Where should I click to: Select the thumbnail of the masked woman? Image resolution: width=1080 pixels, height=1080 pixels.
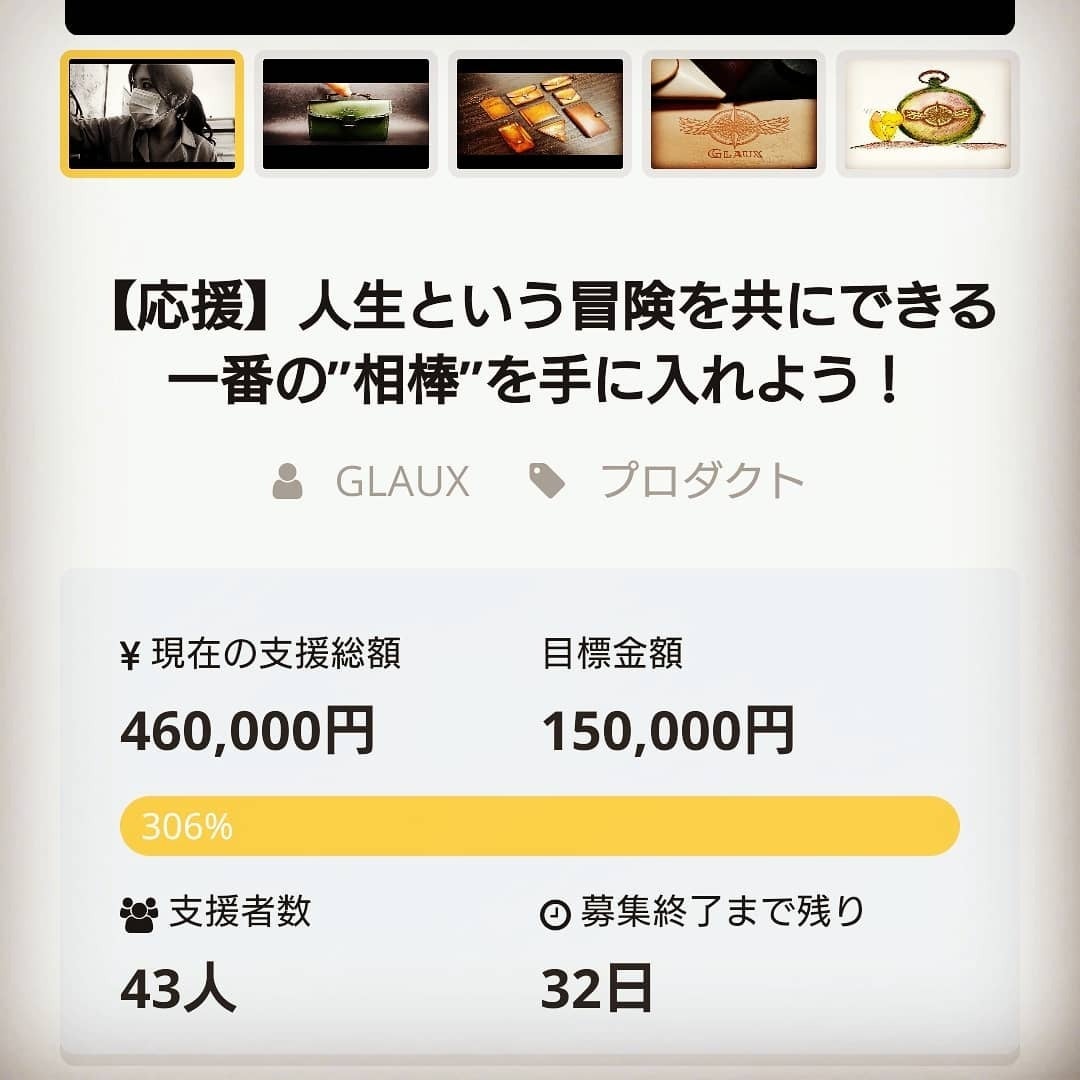152,114
